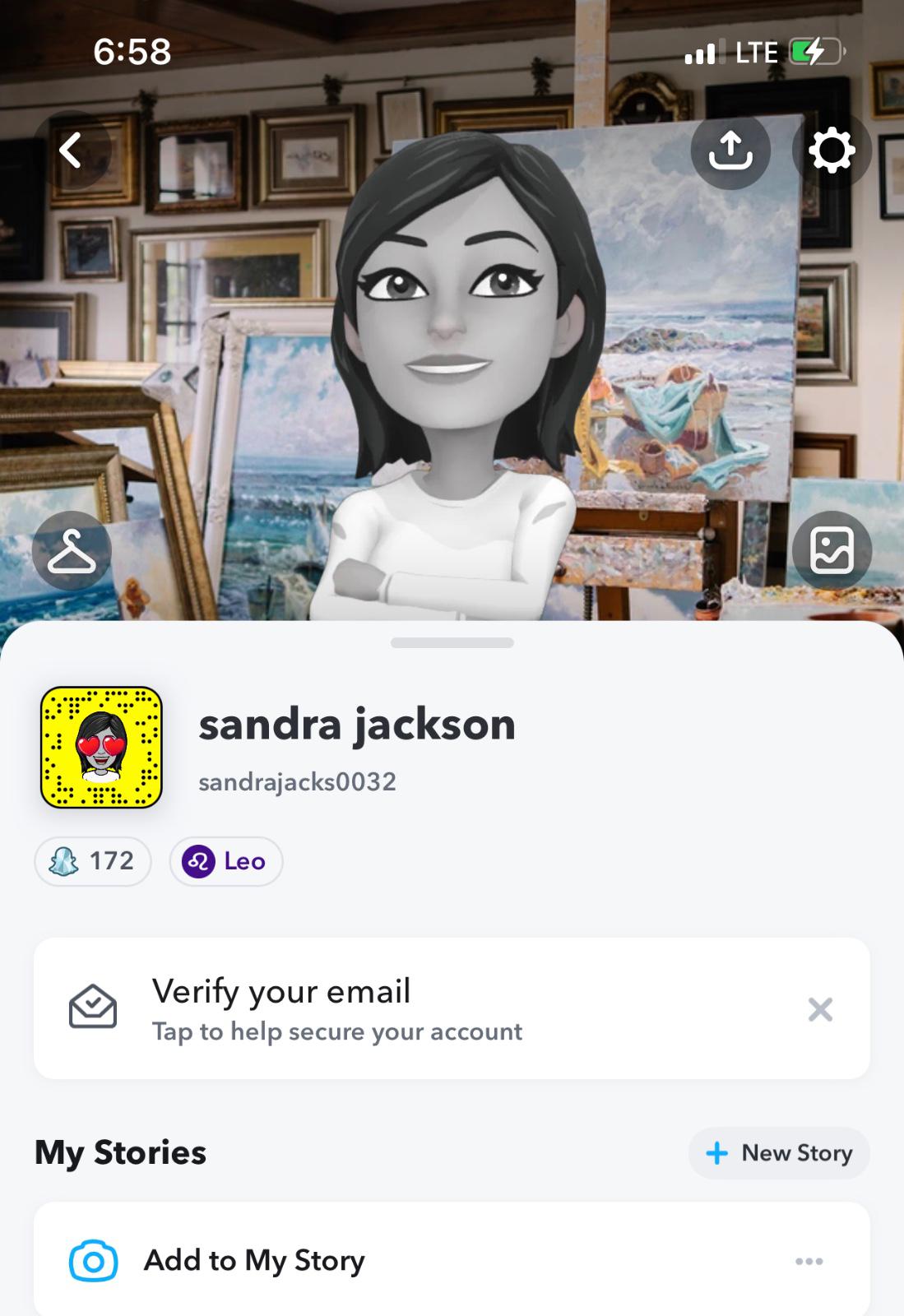Open My Story options menu
This screenshot has height=1316, width=904.
809,1261
